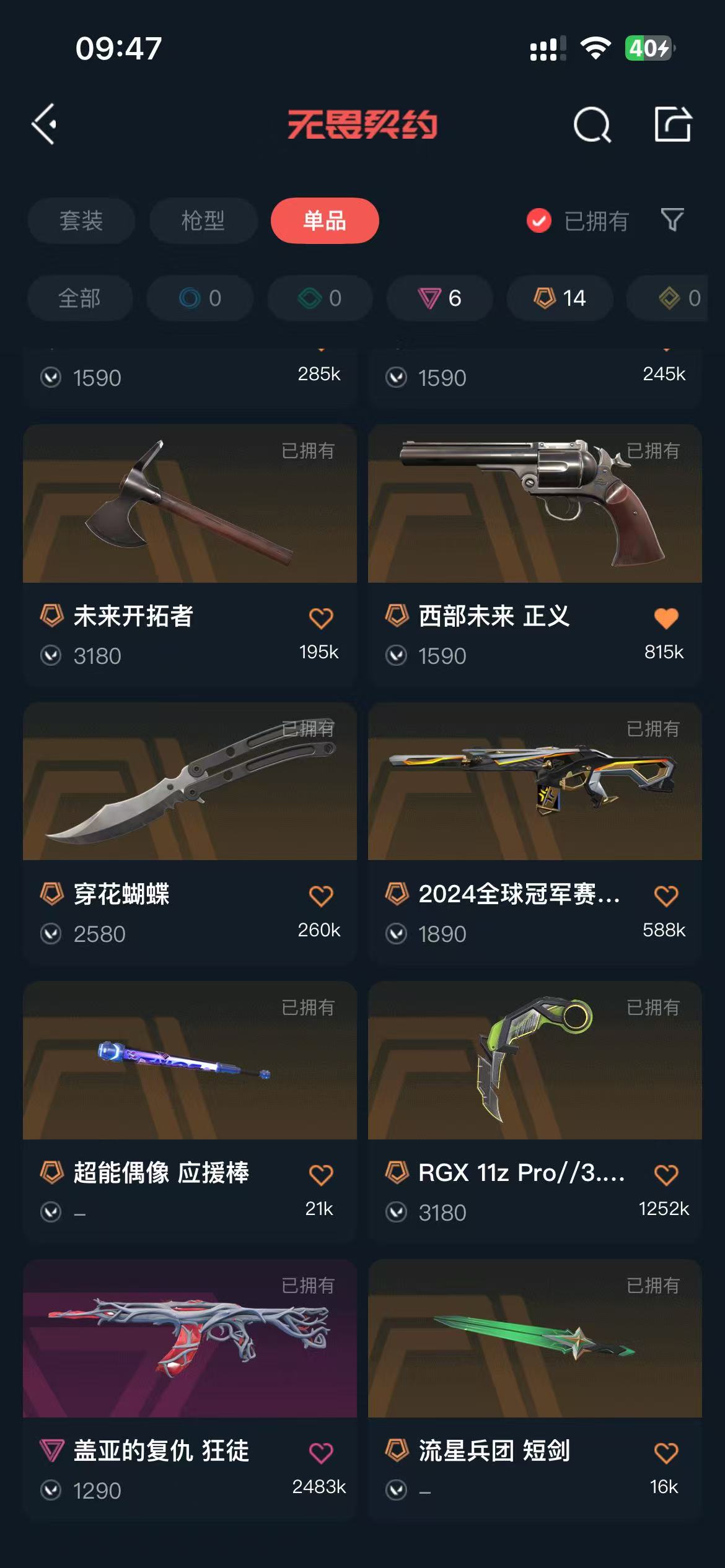Like the 流星兵团 短剑 skin
Viewport: 725px width, 1568px height.
pyautogui.click(x=666, y=1453)
